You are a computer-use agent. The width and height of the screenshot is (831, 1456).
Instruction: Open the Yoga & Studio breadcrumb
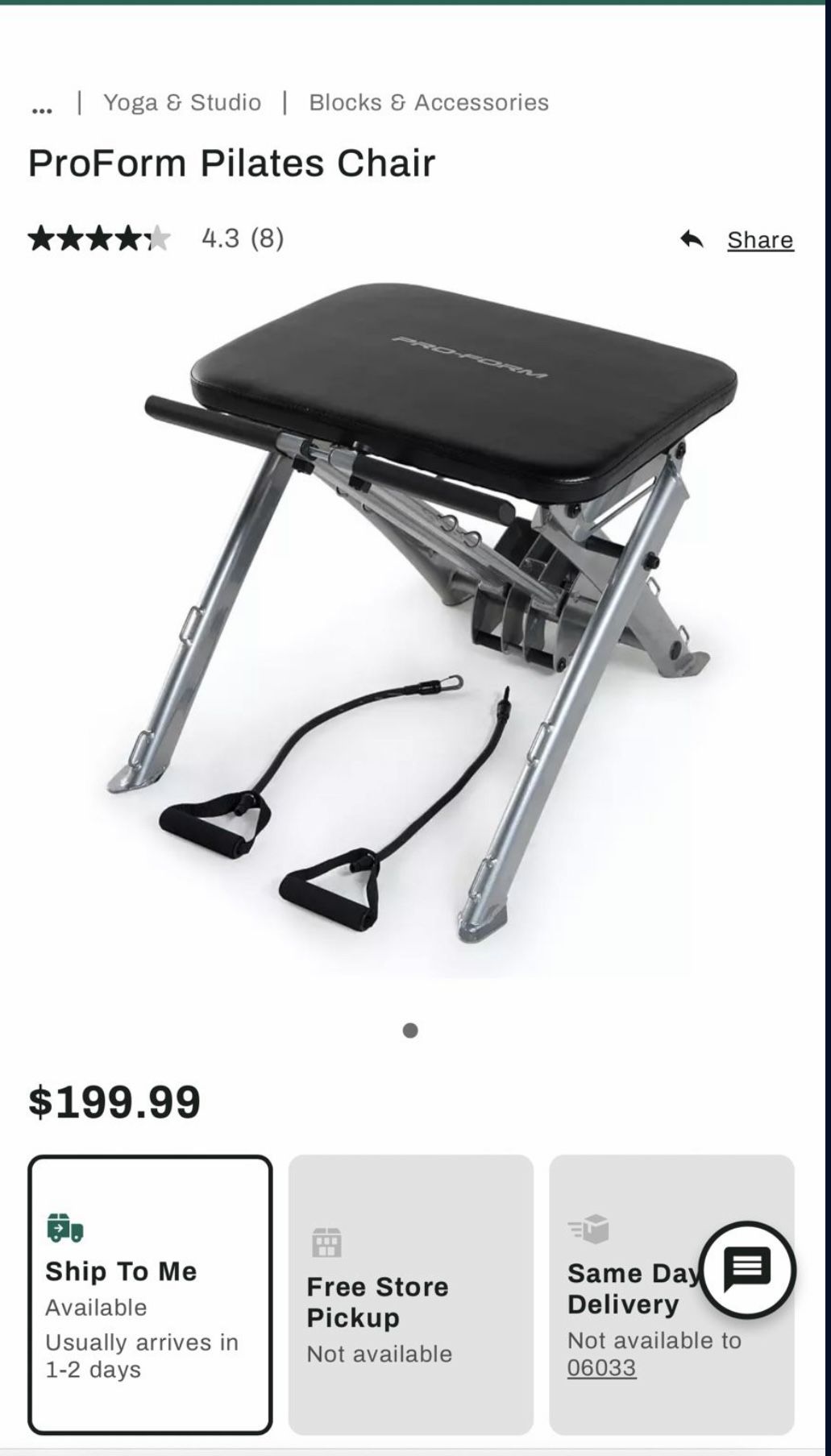point(182,102)
